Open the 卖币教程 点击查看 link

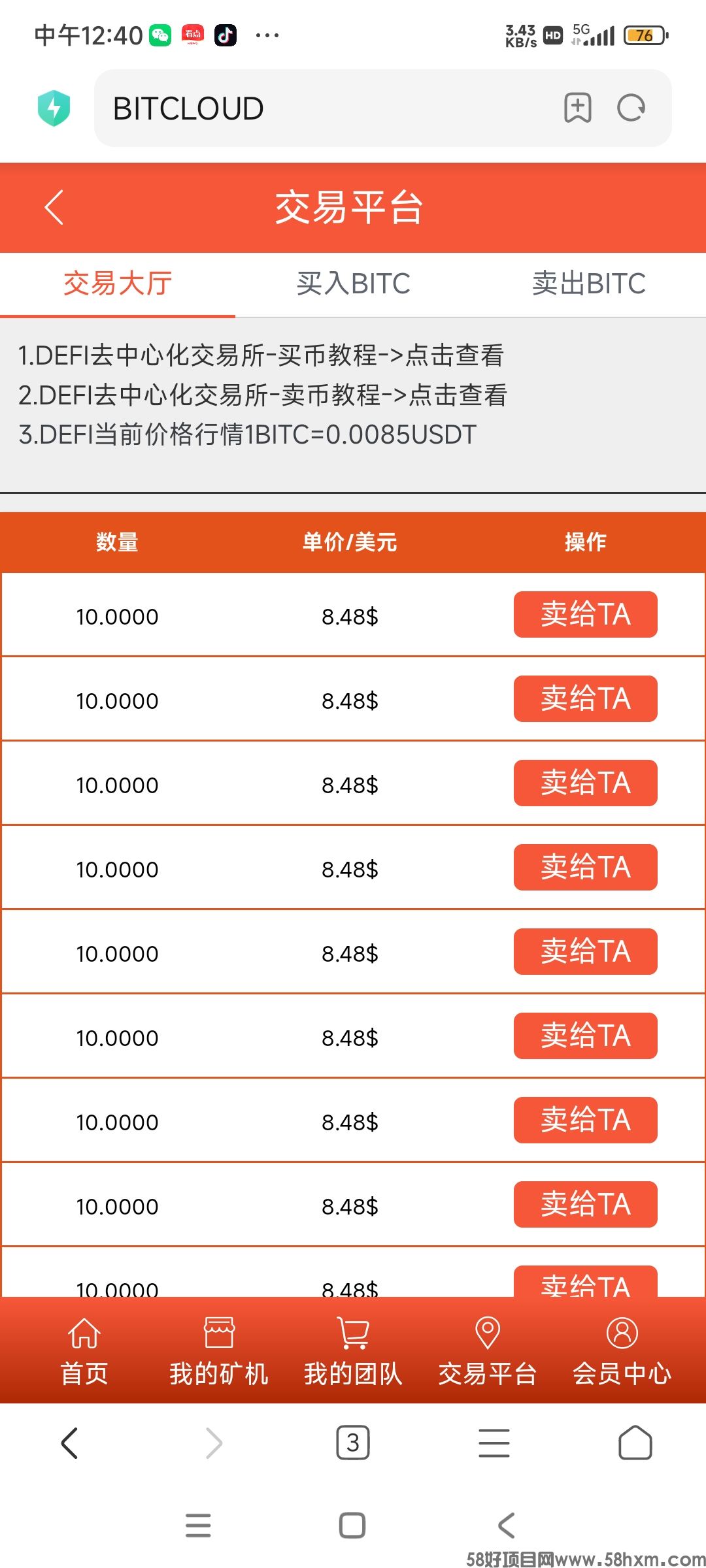coord(458,395)
